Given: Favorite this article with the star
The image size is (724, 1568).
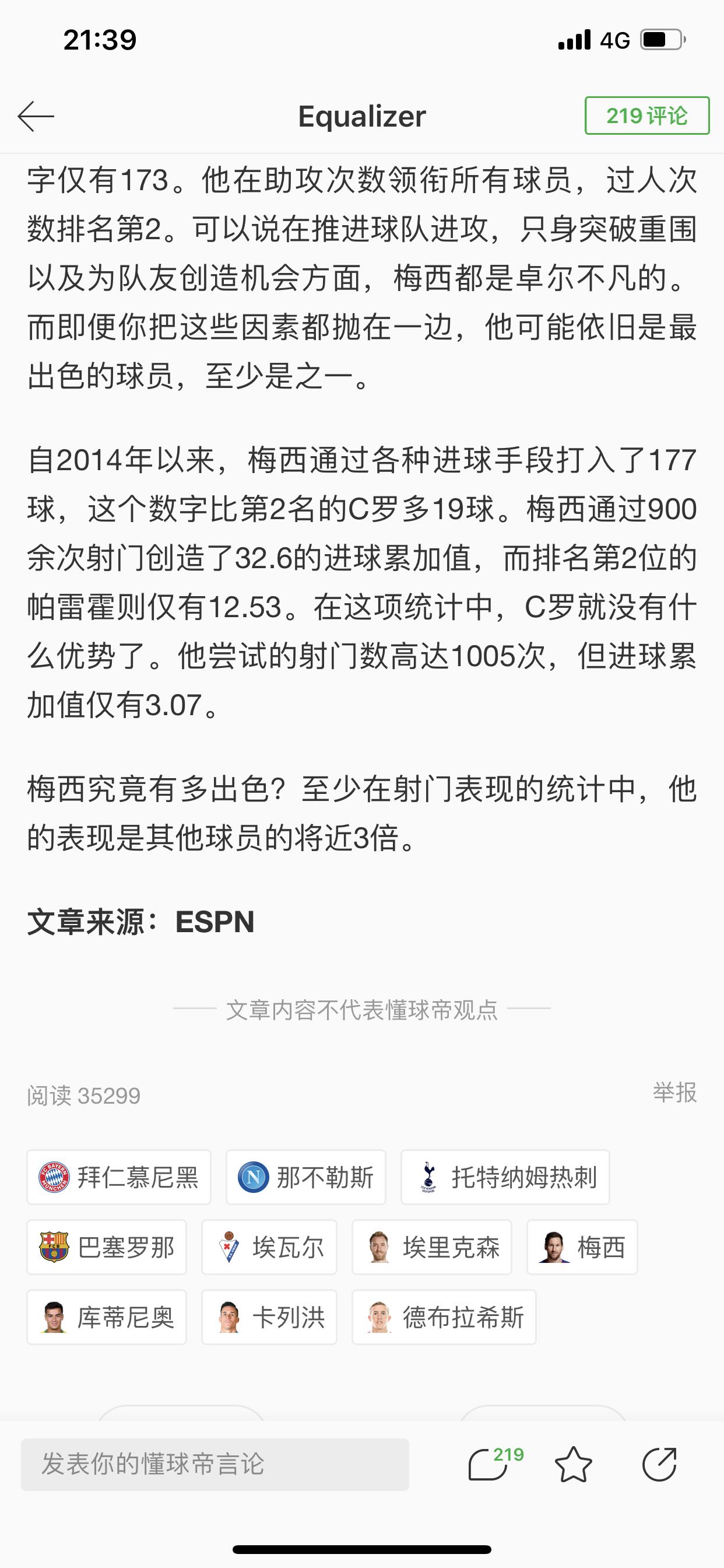Looking at the screenshot, I should pos(573,1465).
